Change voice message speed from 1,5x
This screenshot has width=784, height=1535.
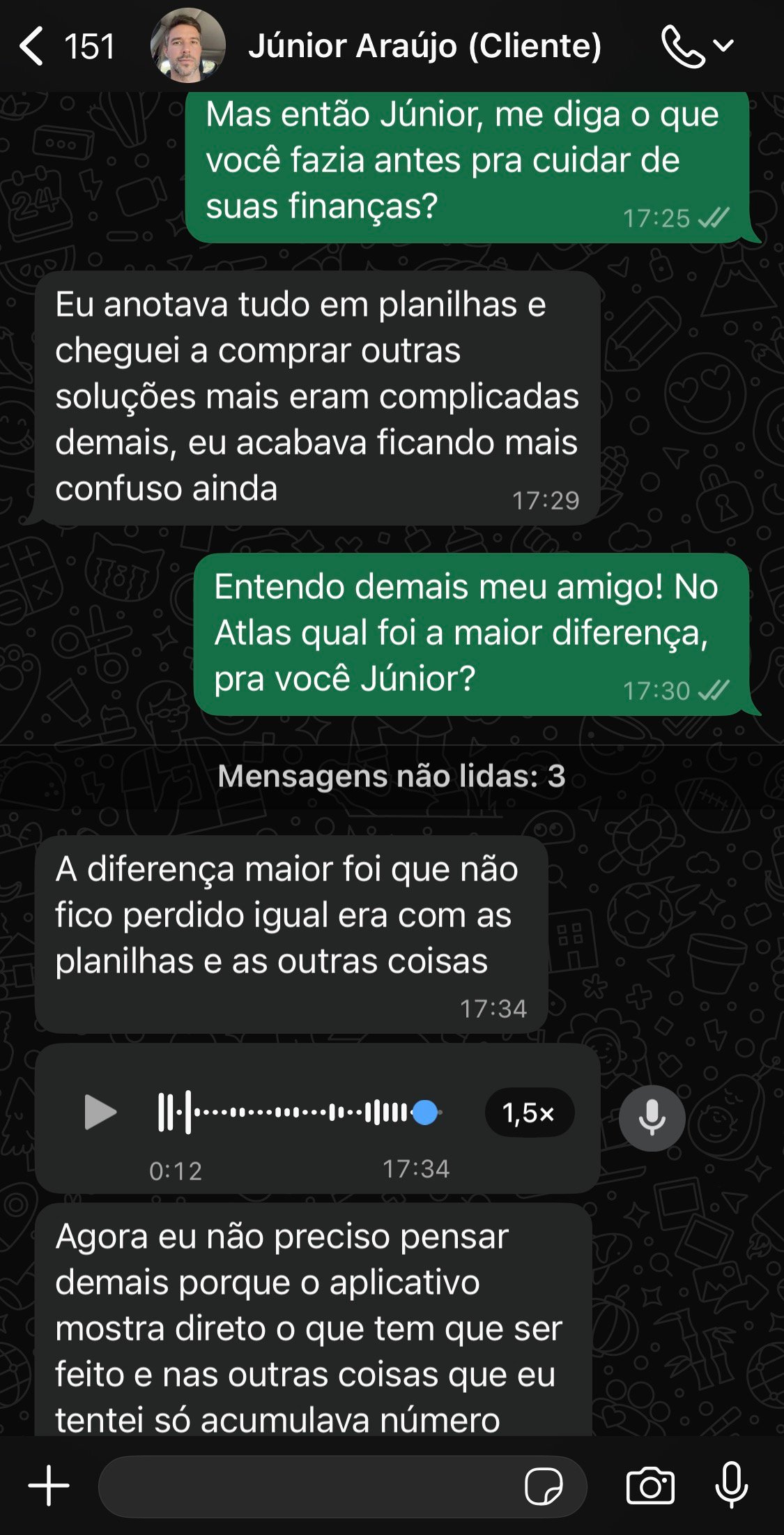tap(528, 1112)
